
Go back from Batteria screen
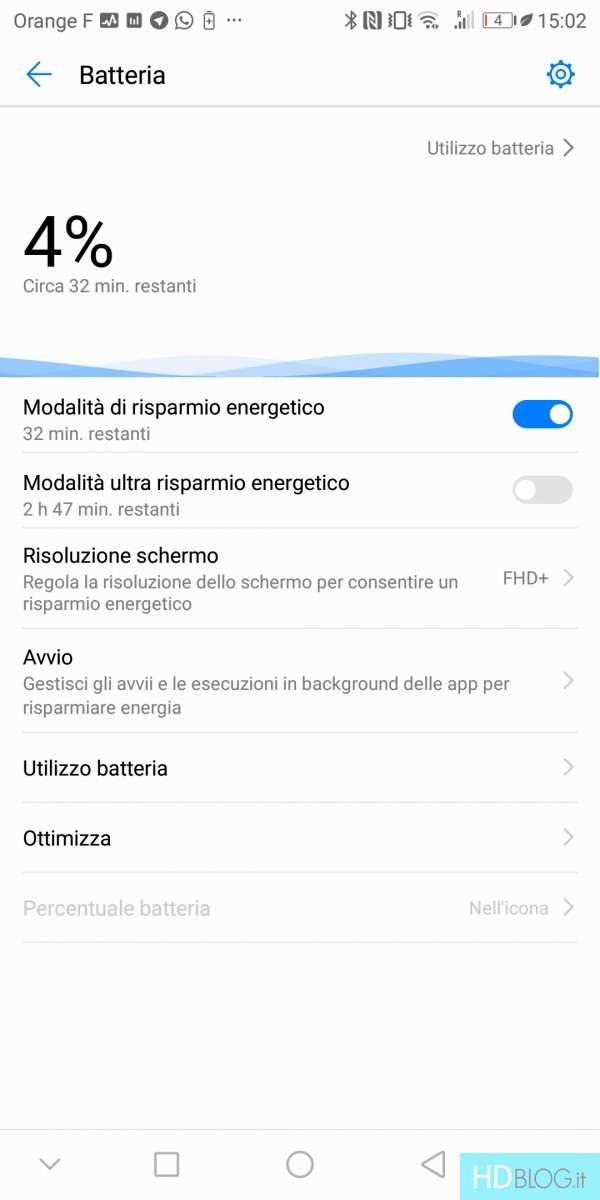point(39,75)
